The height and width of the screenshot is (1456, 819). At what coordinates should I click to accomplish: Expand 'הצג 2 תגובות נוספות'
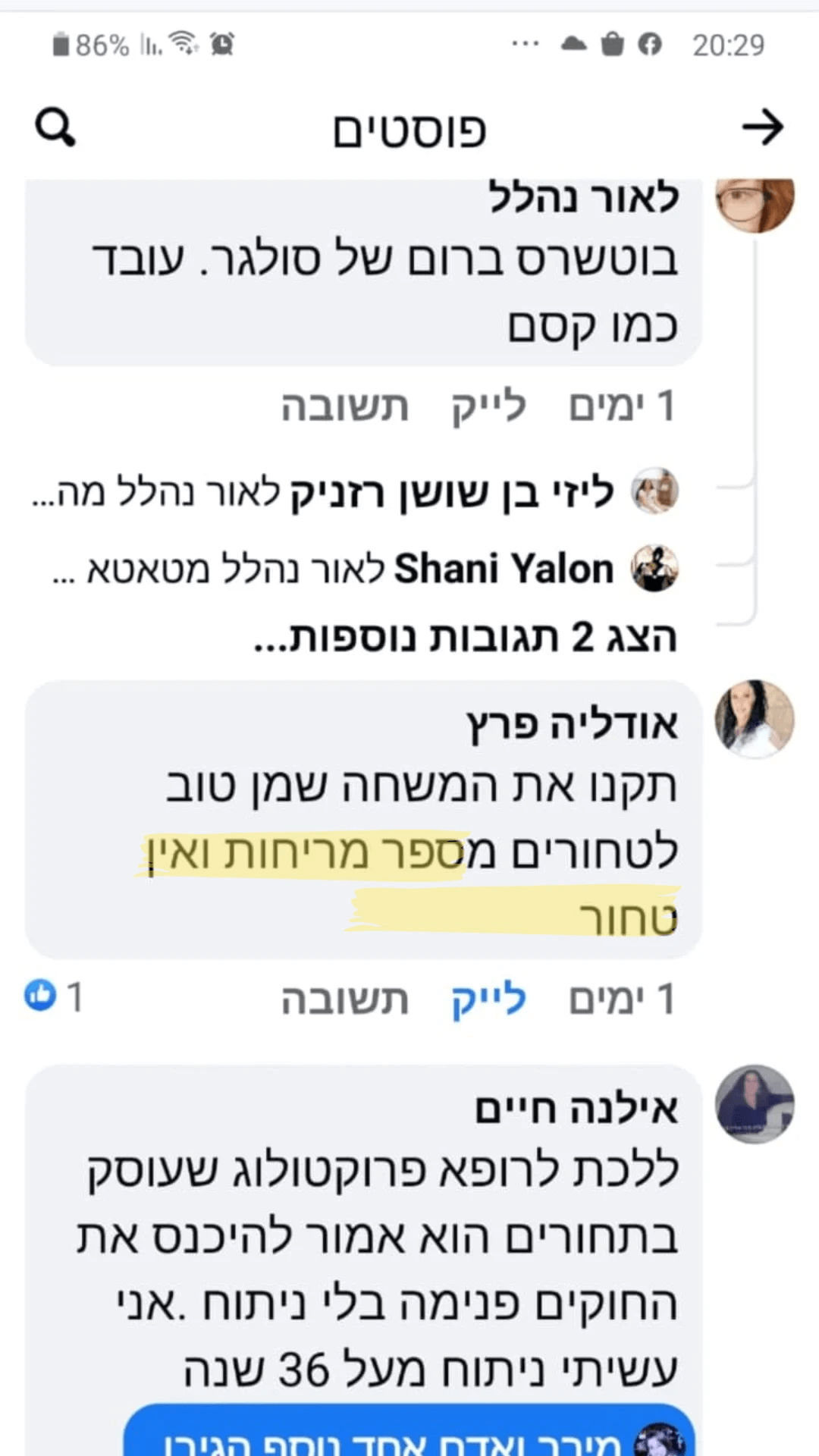tap(465, 638)
